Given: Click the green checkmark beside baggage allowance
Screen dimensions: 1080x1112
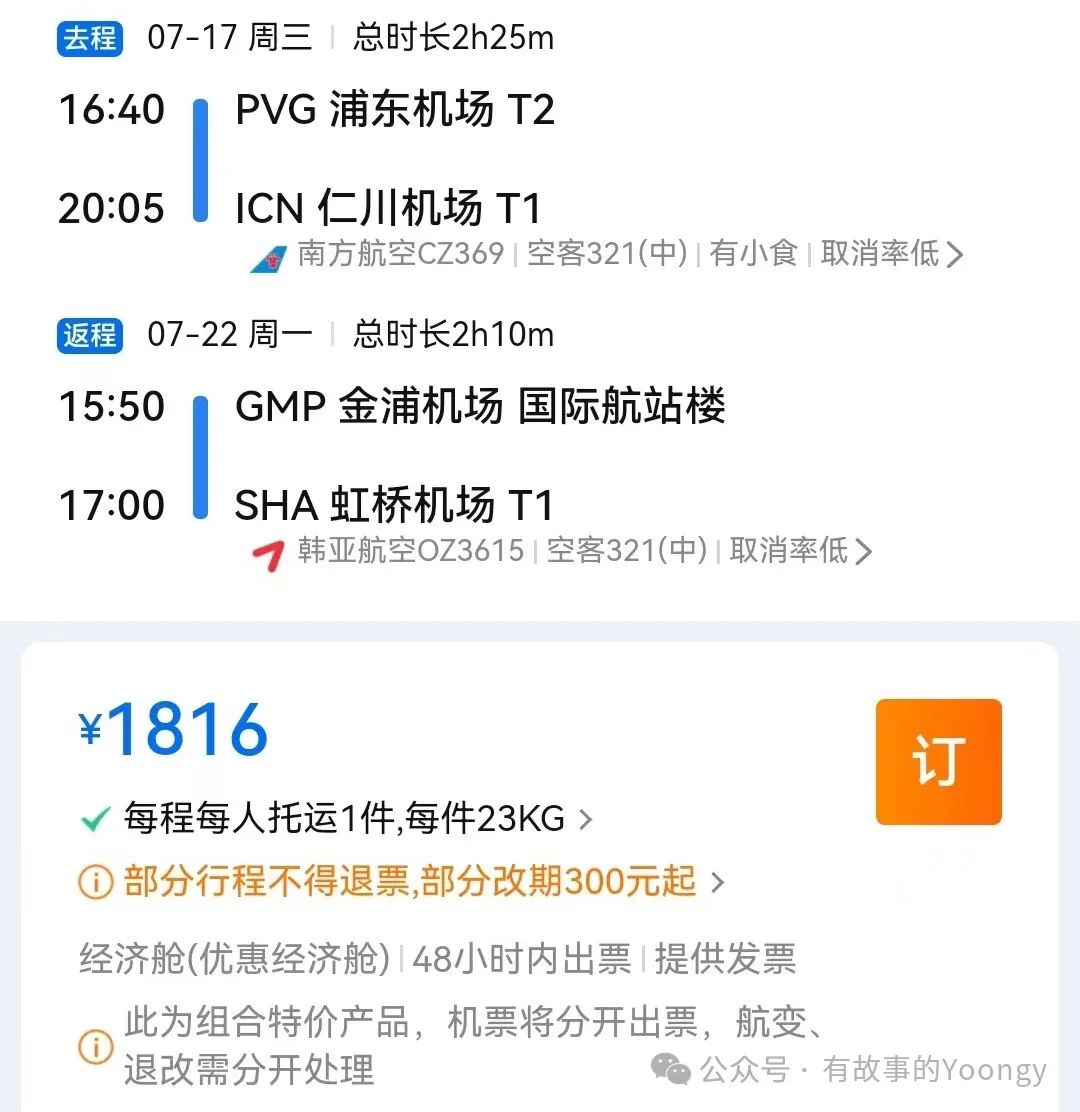Looking at the screenshot, I should click(95, 818).
